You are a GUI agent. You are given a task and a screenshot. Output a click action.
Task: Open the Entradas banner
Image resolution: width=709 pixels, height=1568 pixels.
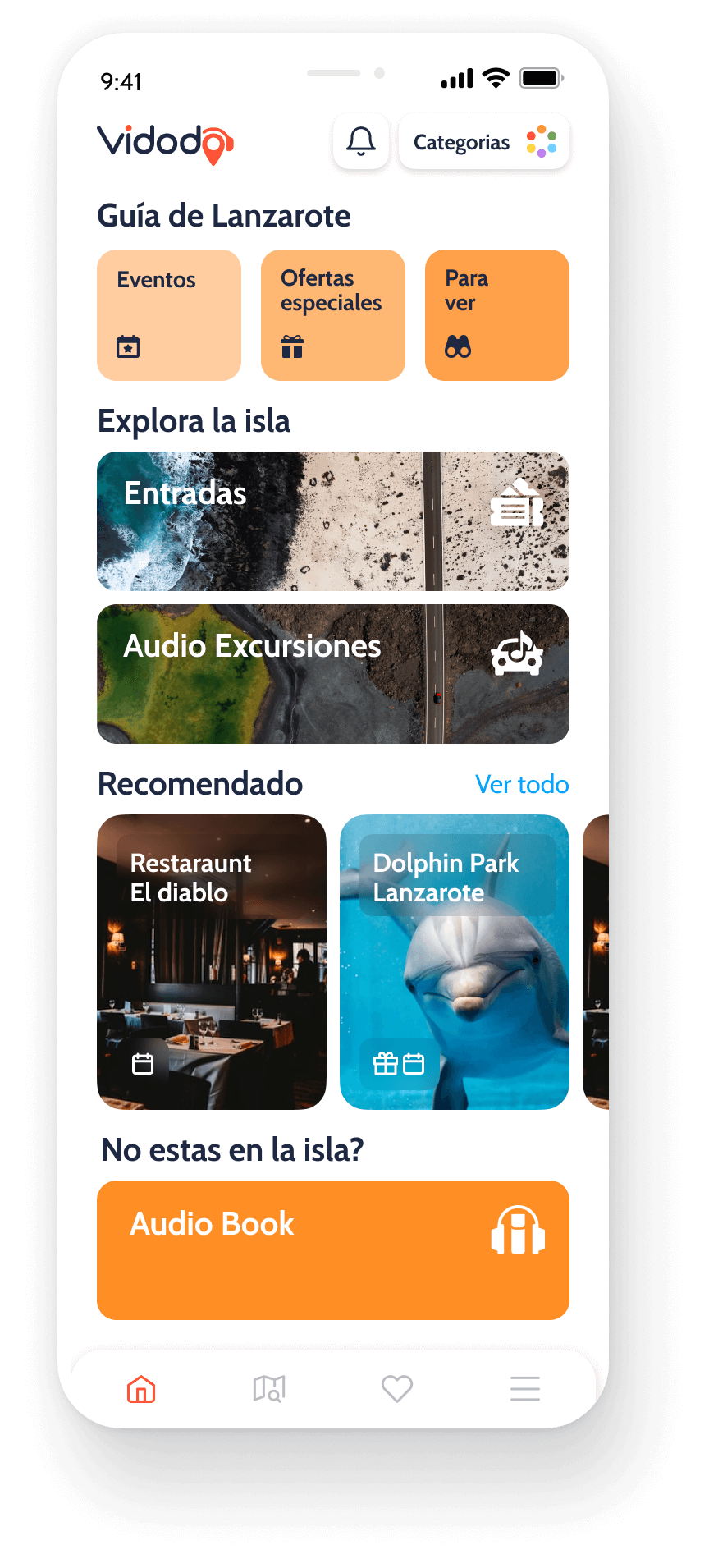333,521
